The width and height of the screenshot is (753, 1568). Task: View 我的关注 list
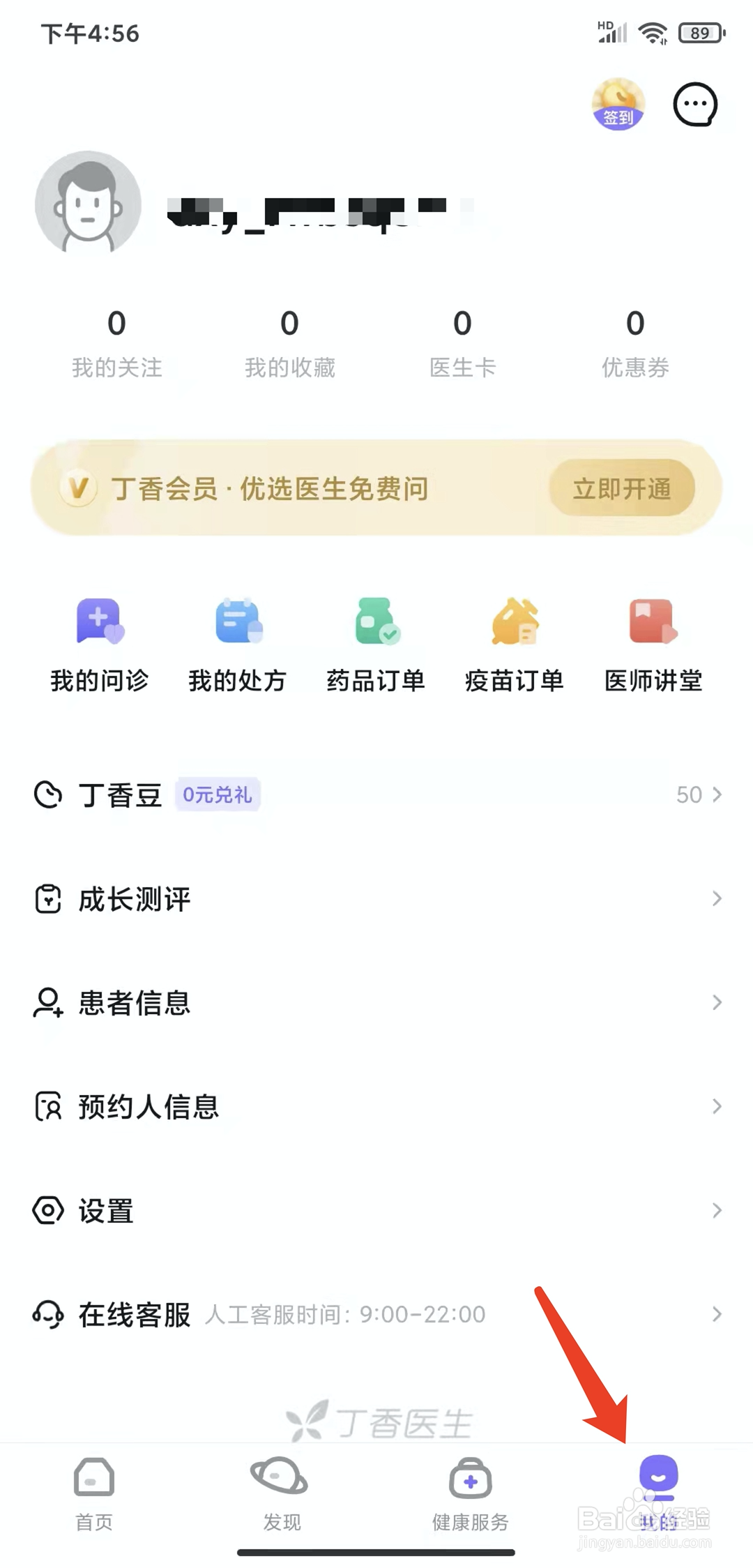(116, 342)
